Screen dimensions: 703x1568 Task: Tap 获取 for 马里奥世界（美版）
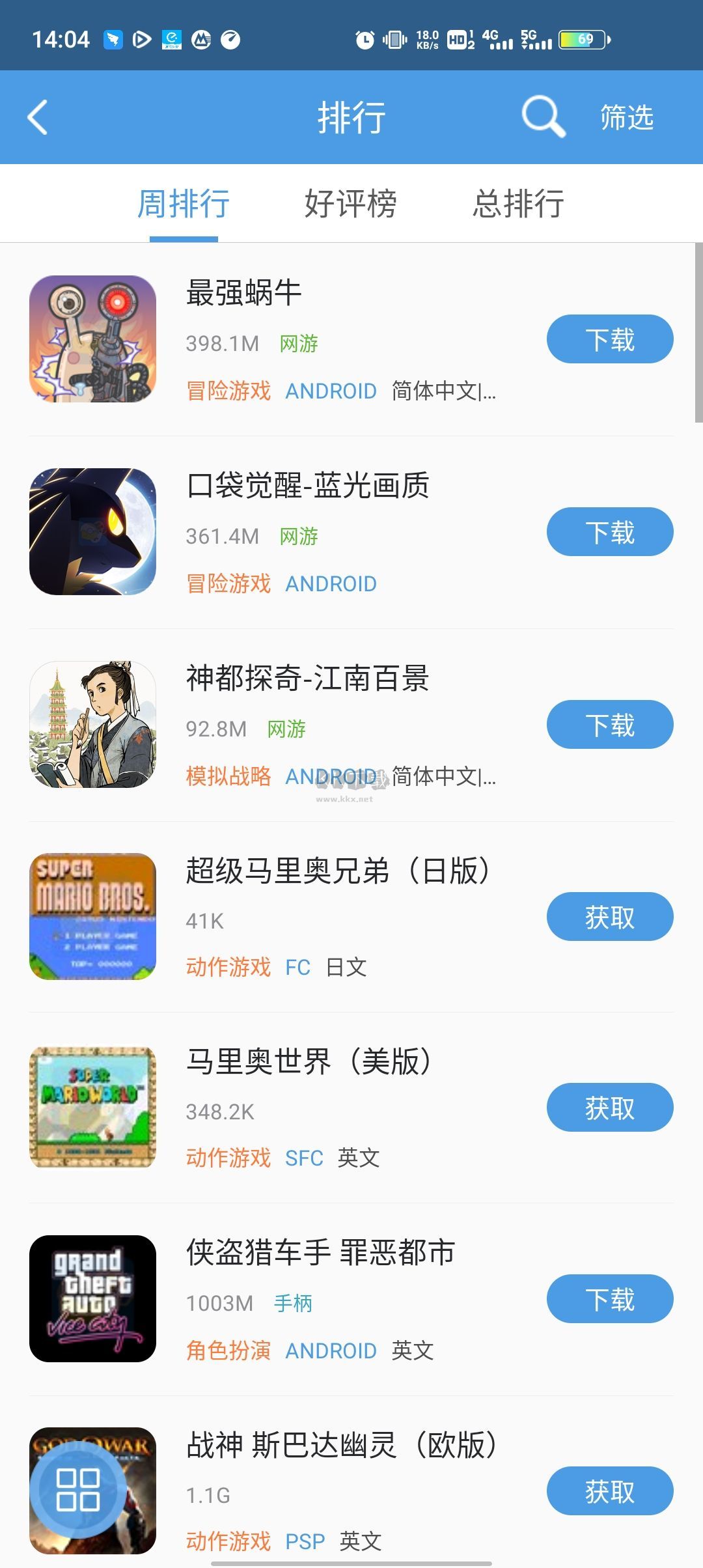610,1107
